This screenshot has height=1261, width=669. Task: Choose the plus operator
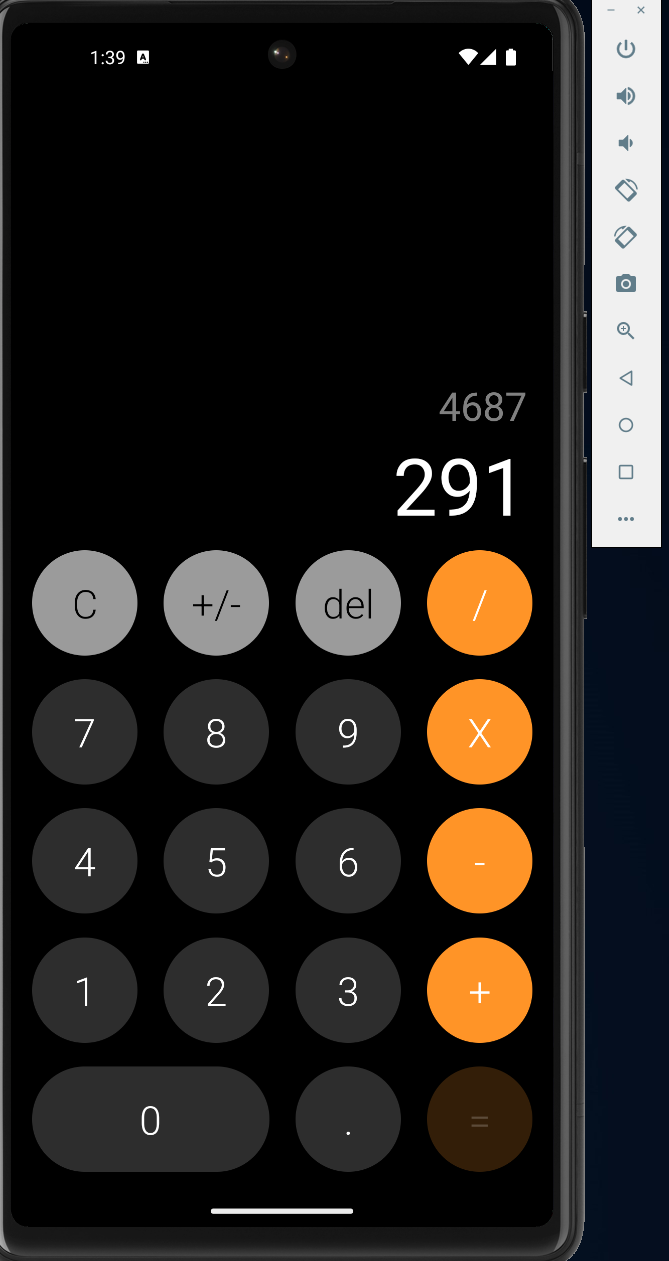pos(479,990)
